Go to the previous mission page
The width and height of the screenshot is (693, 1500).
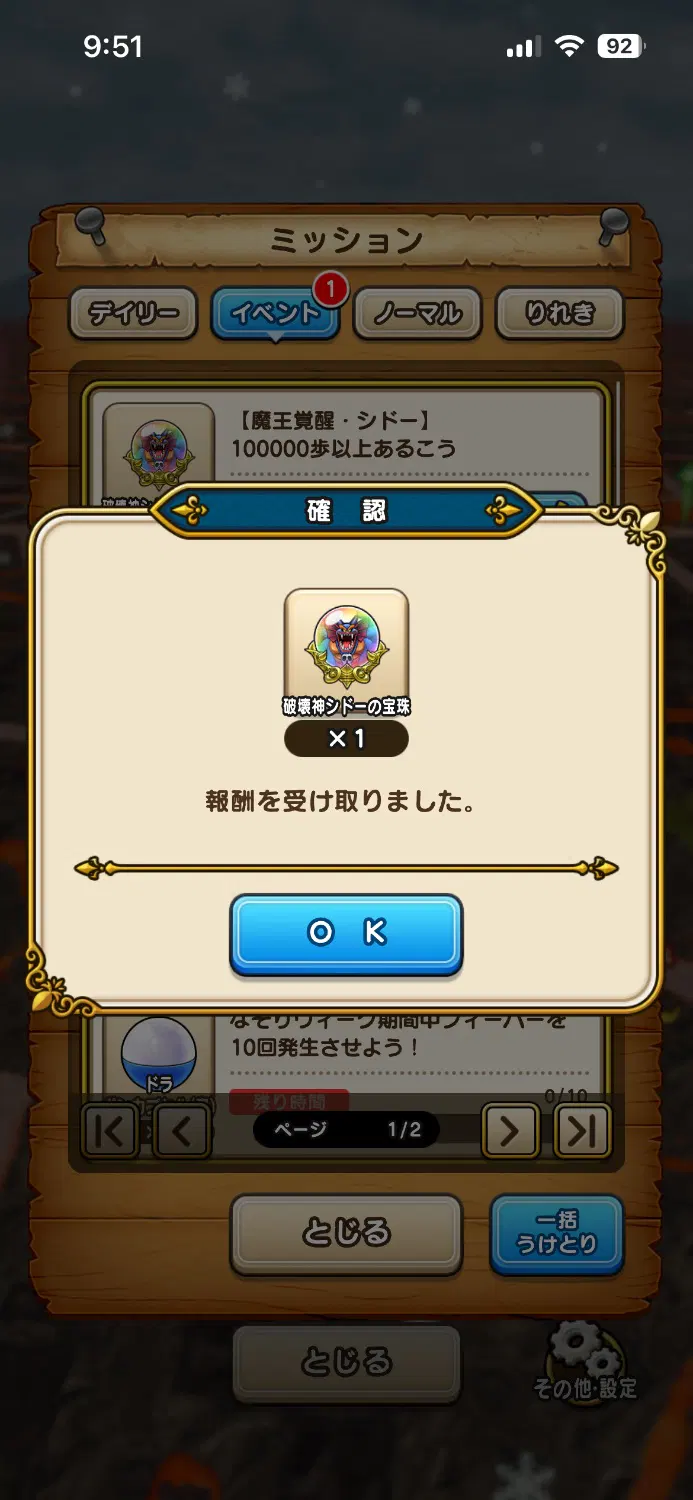point(181,1131)
